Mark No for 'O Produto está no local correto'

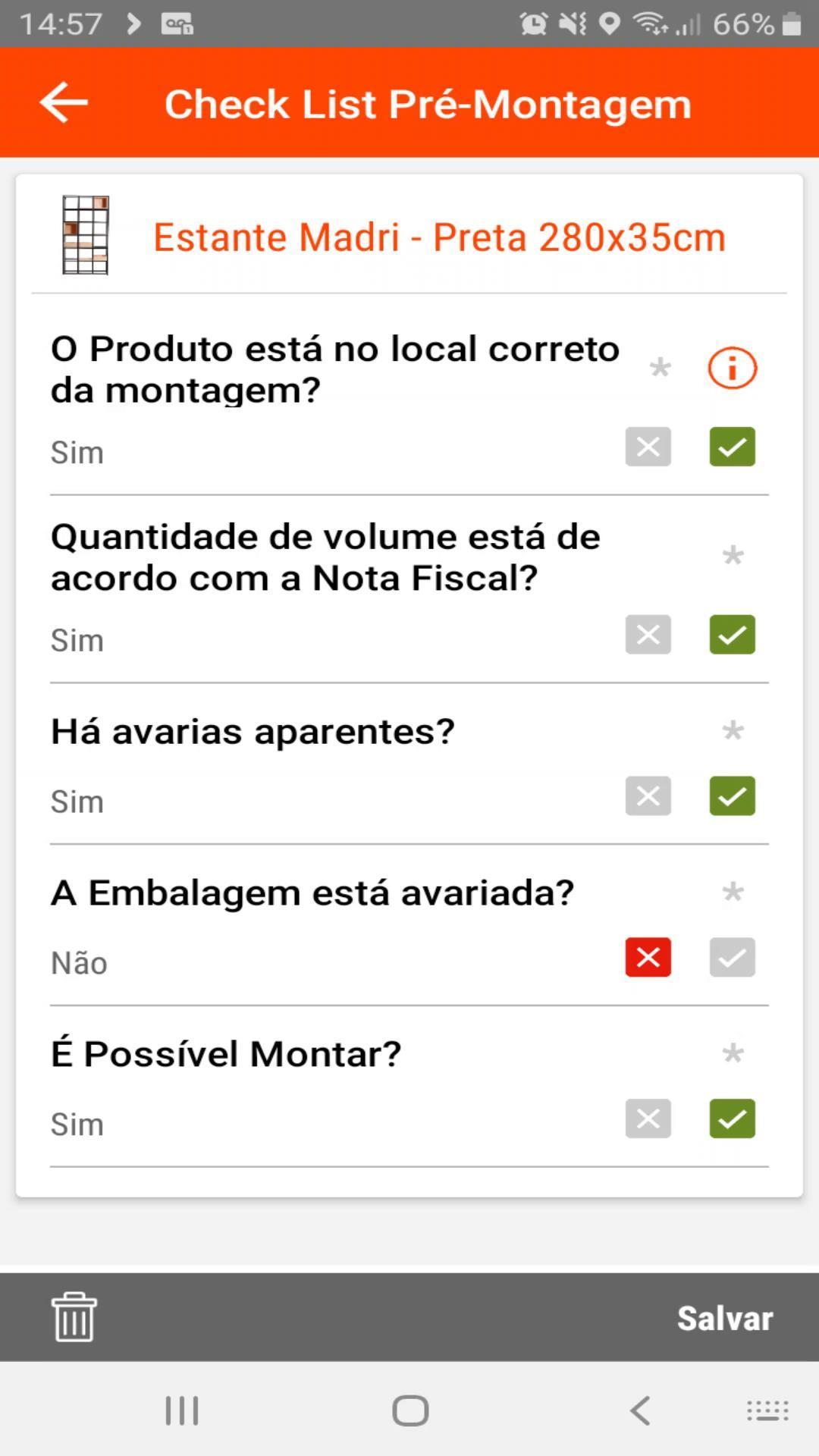click(648, 447)
